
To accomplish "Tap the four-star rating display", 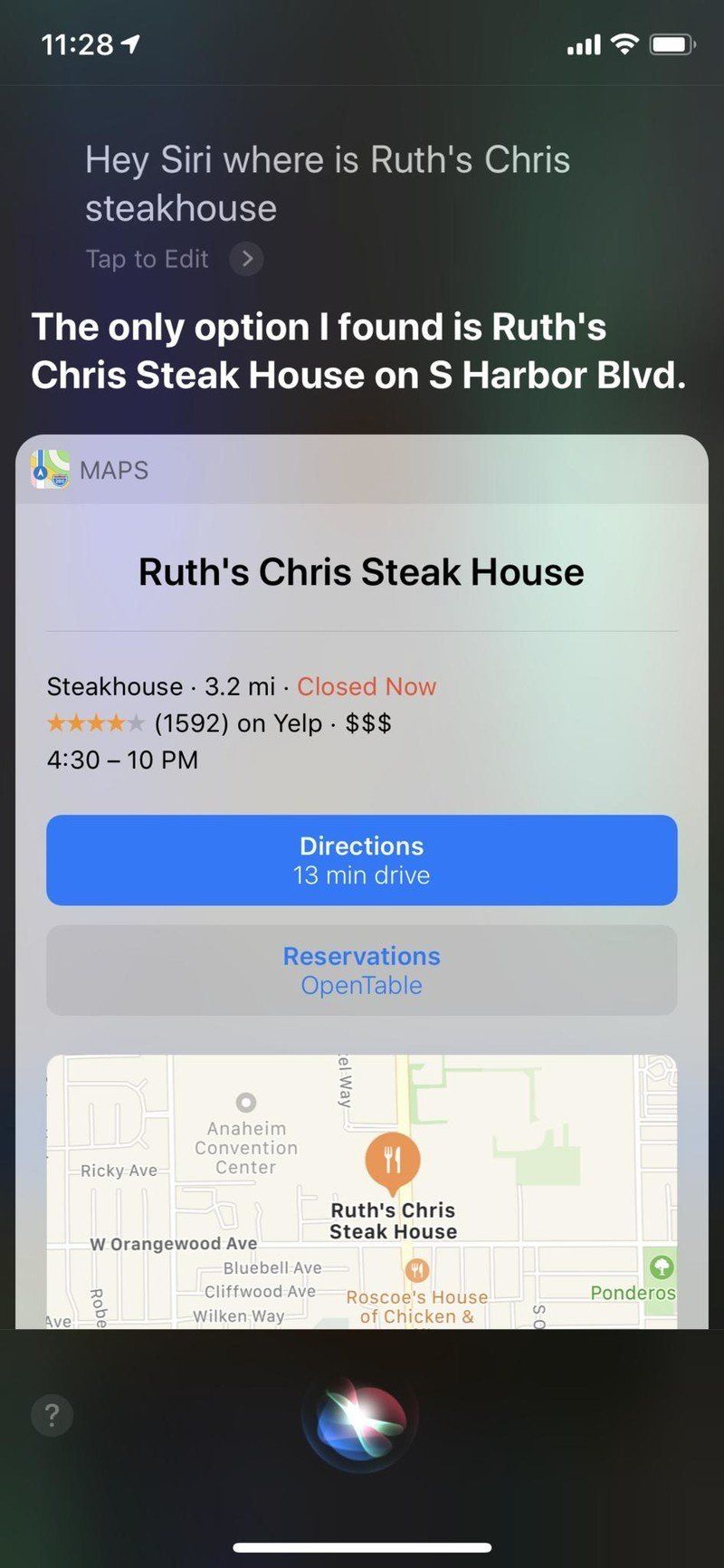I will (x=96, y=722).
